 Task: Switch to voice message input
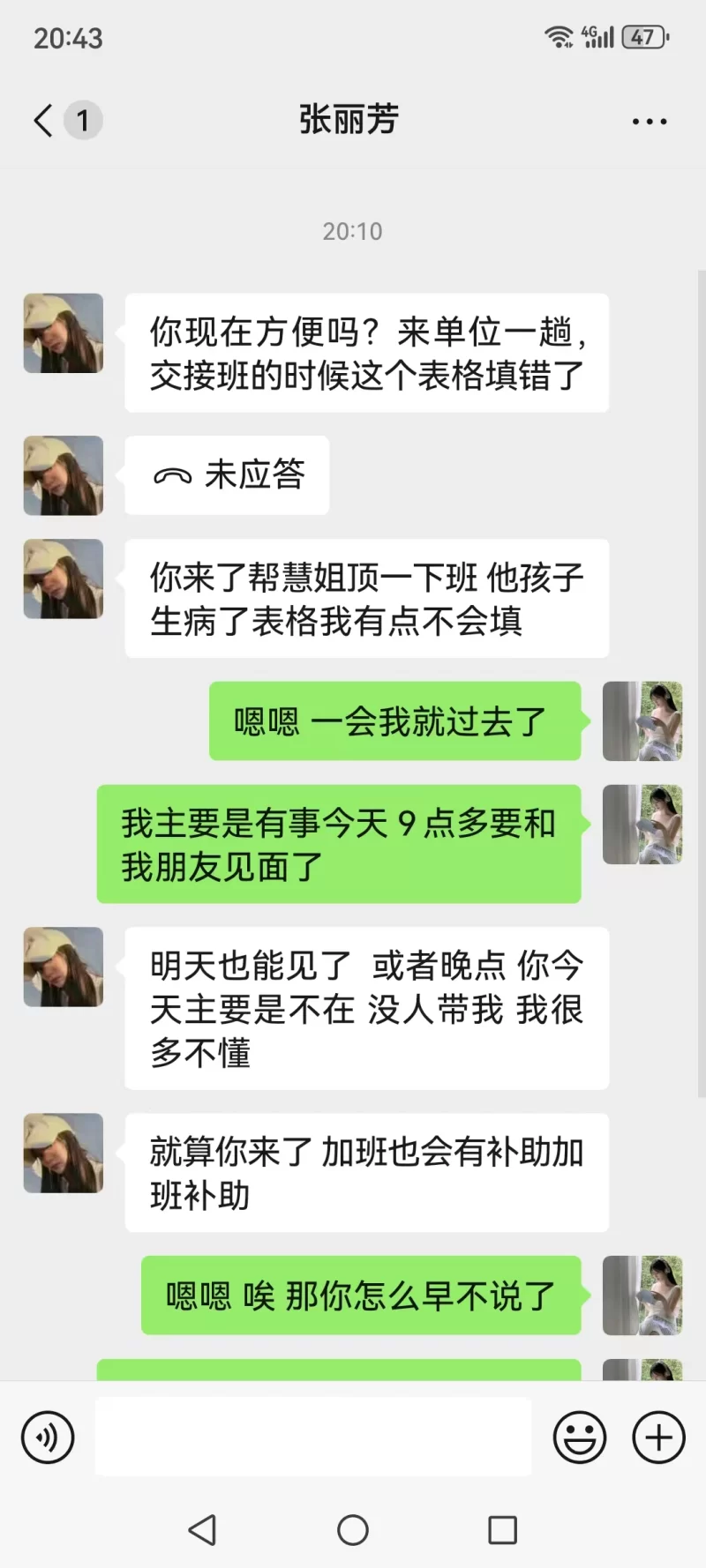[48, 1437]
